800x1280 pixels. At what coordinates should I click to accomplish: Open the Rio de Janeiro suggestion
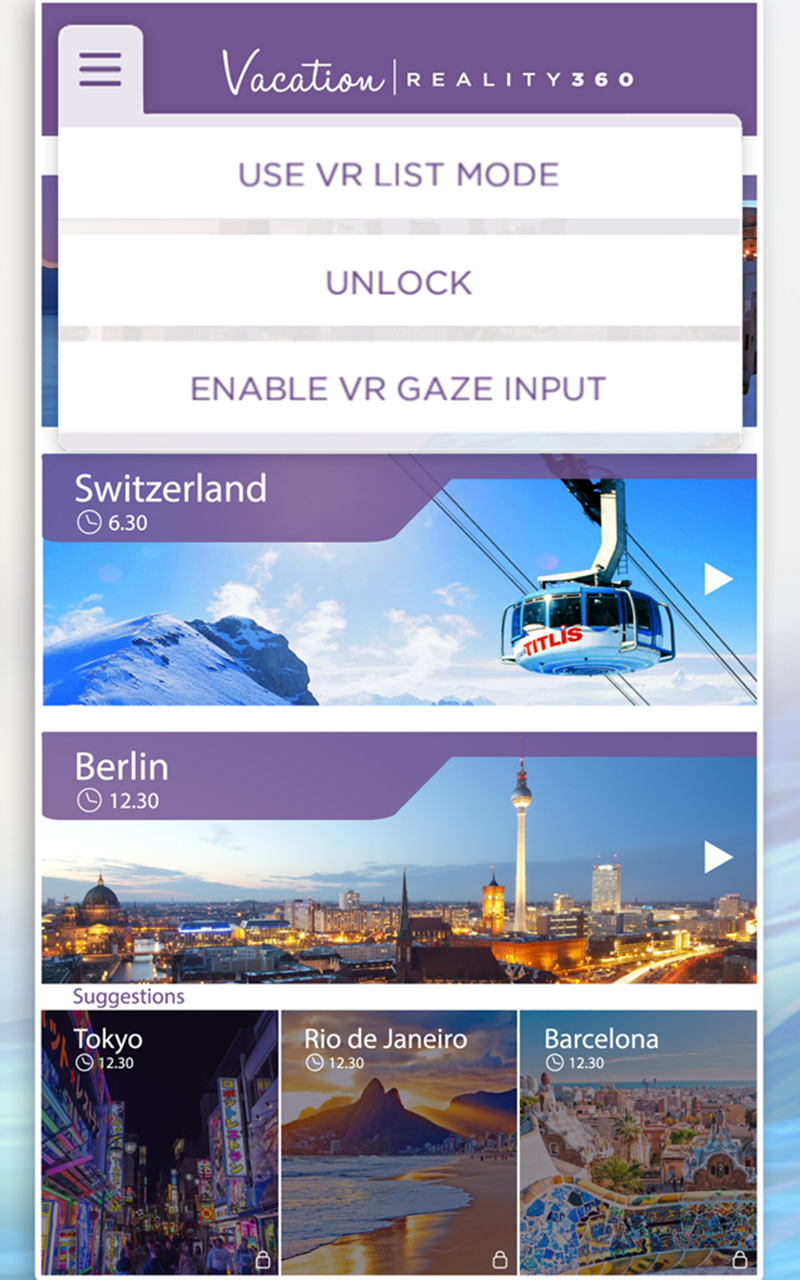pos(399,1140)
